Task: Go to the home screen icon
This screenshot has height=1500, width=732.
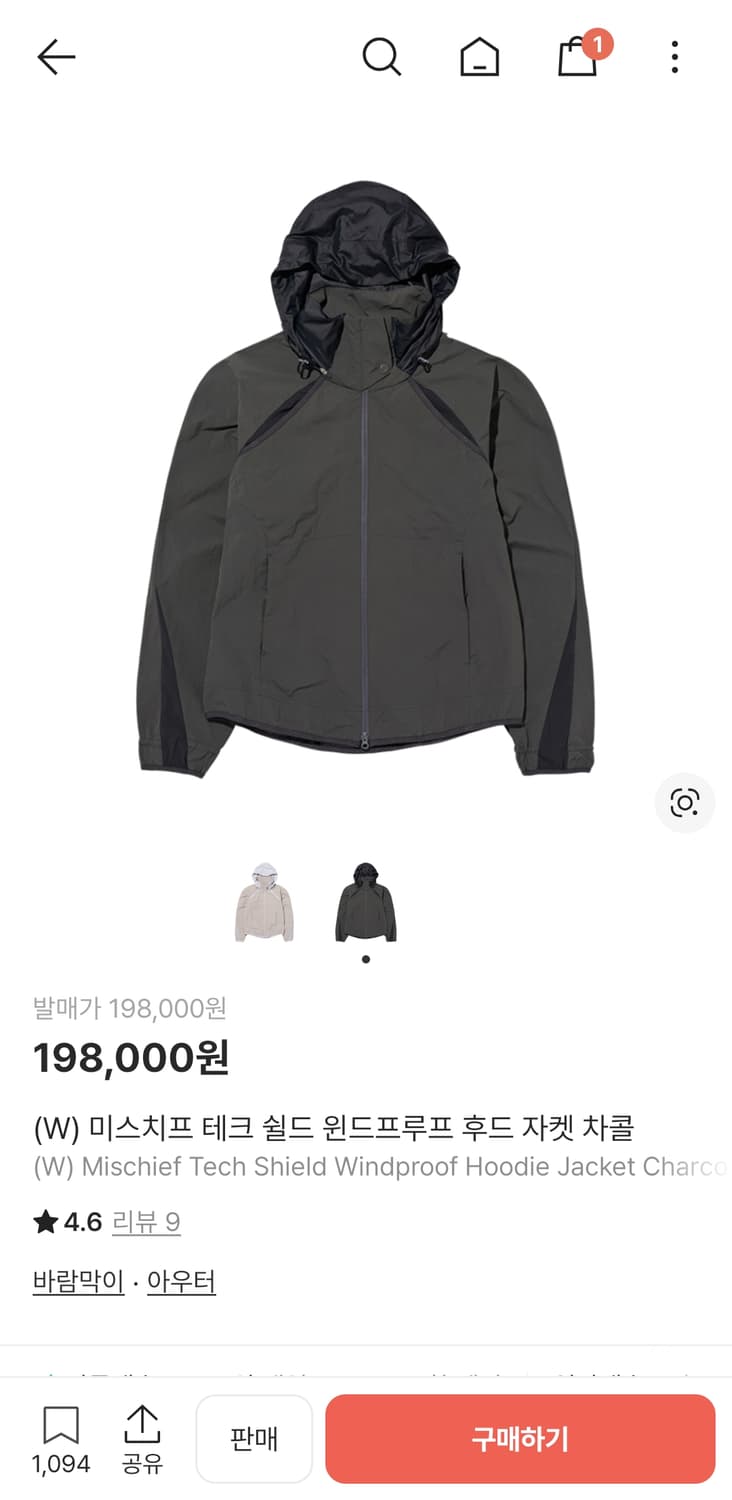Action: 479,57
